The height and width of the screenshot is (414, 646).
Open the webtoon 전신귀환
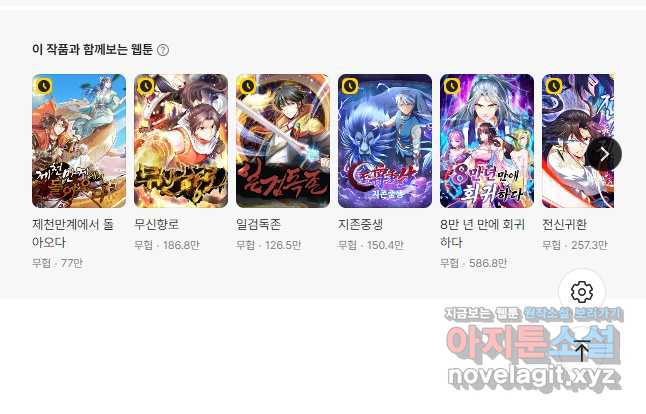(x=577, y=141)
